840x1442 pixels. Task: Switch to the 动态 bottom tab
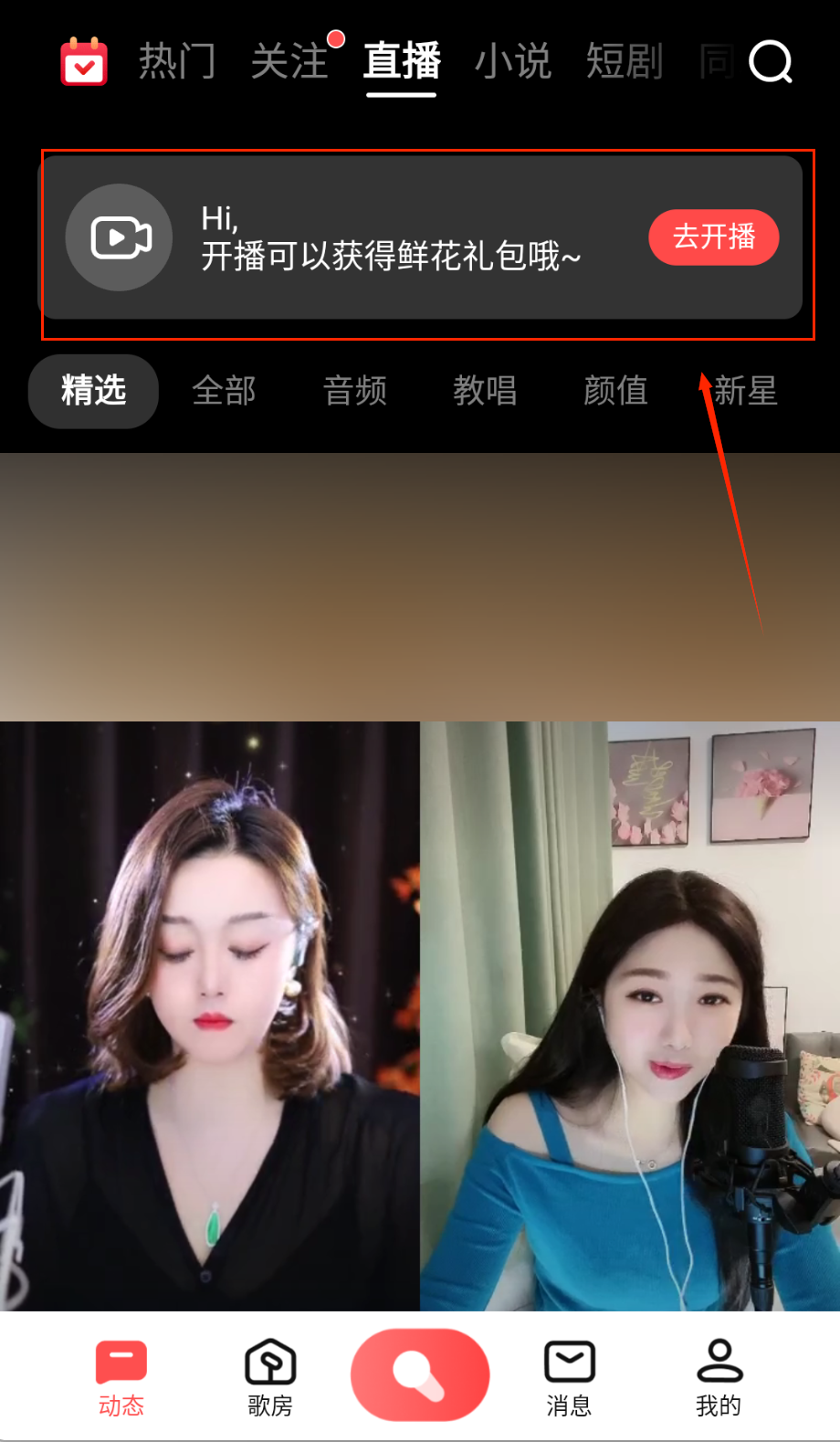pos(121,1377)
